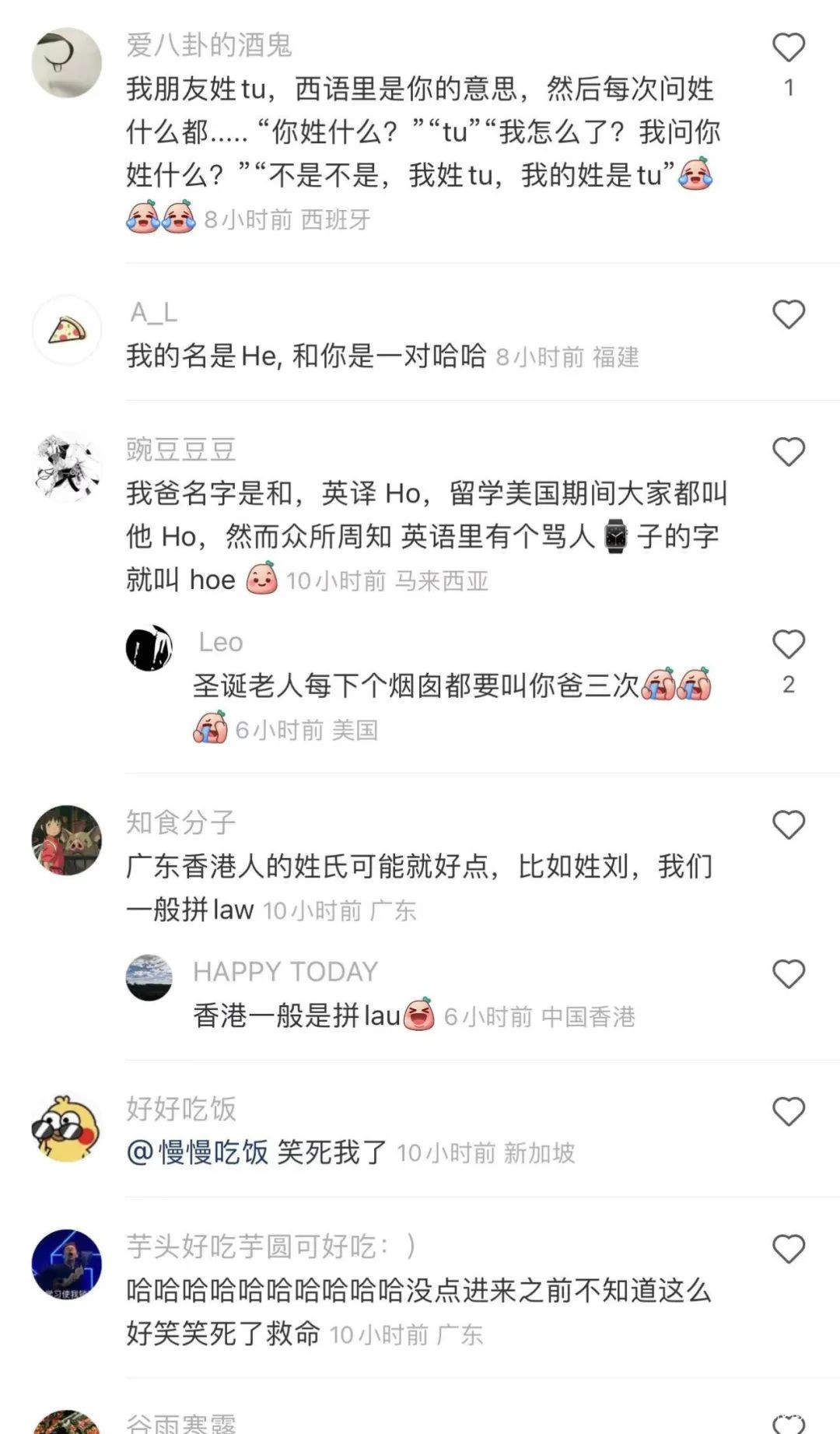Viewport: 840px width, 1434px height.
Task: Like 豌豆豆豆's comment about Ho
Action: [788, 452]
